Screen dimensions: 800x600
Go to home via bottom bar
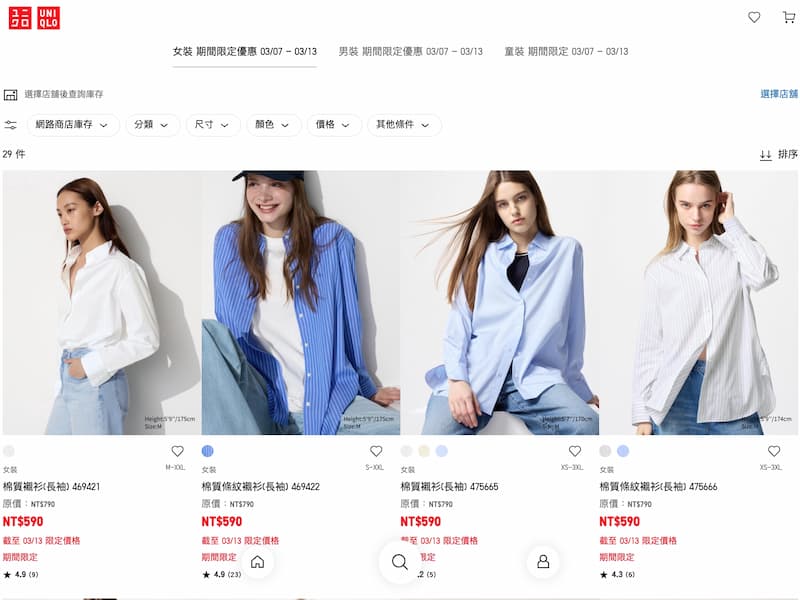257,562
